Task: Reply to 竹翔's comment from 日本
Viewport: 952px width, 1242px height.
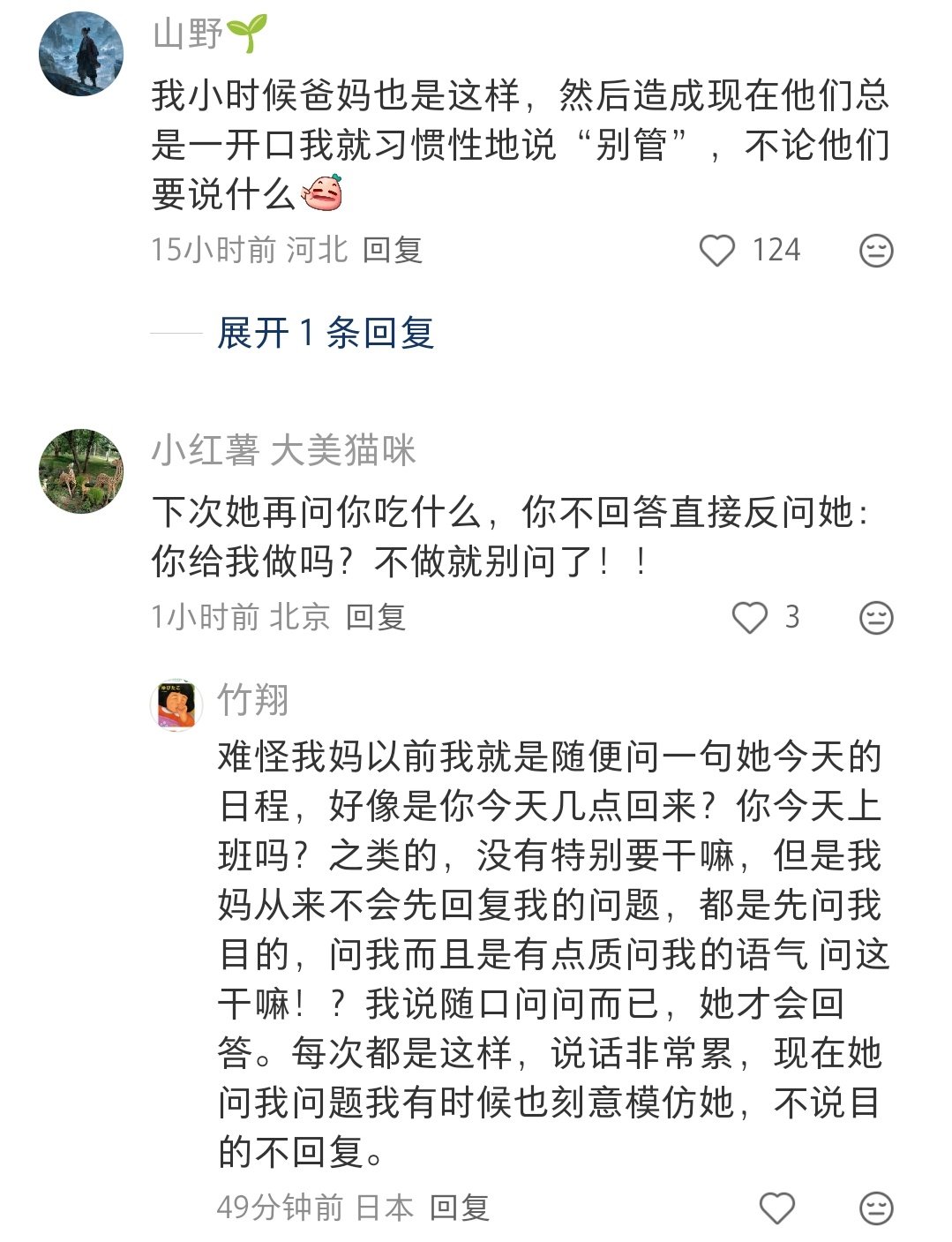Action: [x=459, y=1208]
